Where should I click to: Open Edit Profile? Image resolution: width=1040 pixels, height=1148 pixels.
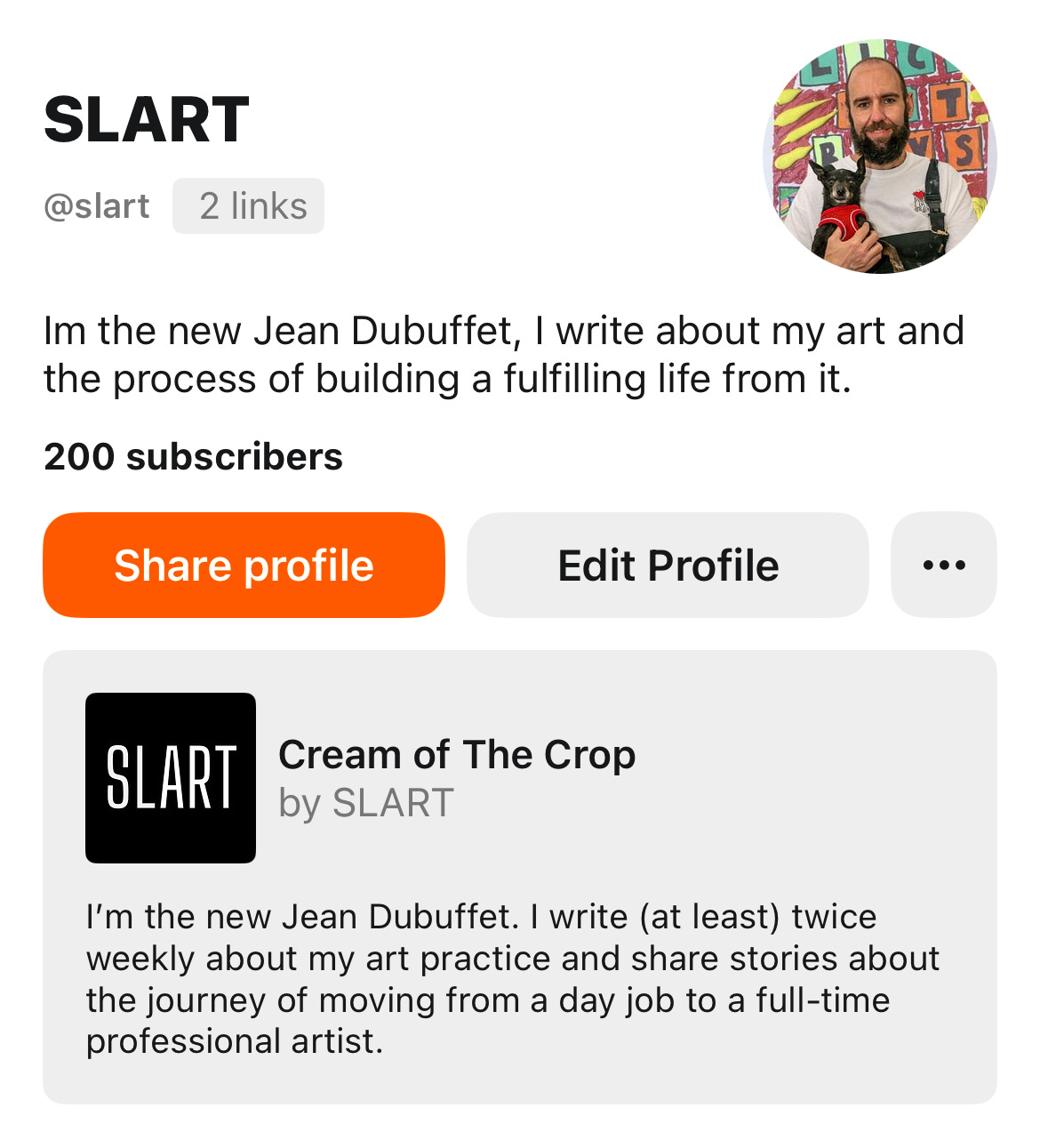coord(668,566)
